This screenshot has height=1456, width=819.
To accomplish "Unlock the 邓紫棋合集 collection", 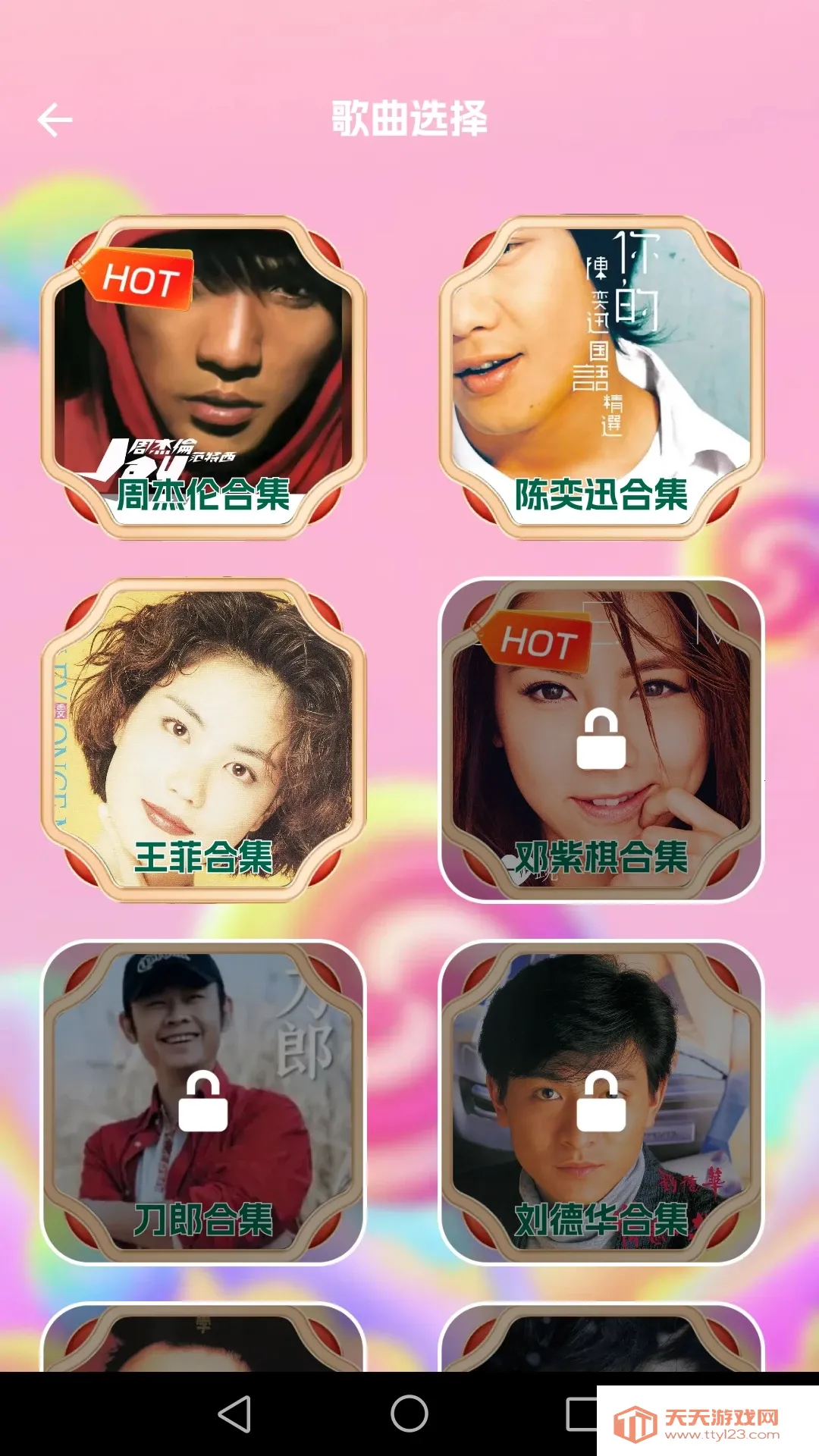I will point(601,739).
